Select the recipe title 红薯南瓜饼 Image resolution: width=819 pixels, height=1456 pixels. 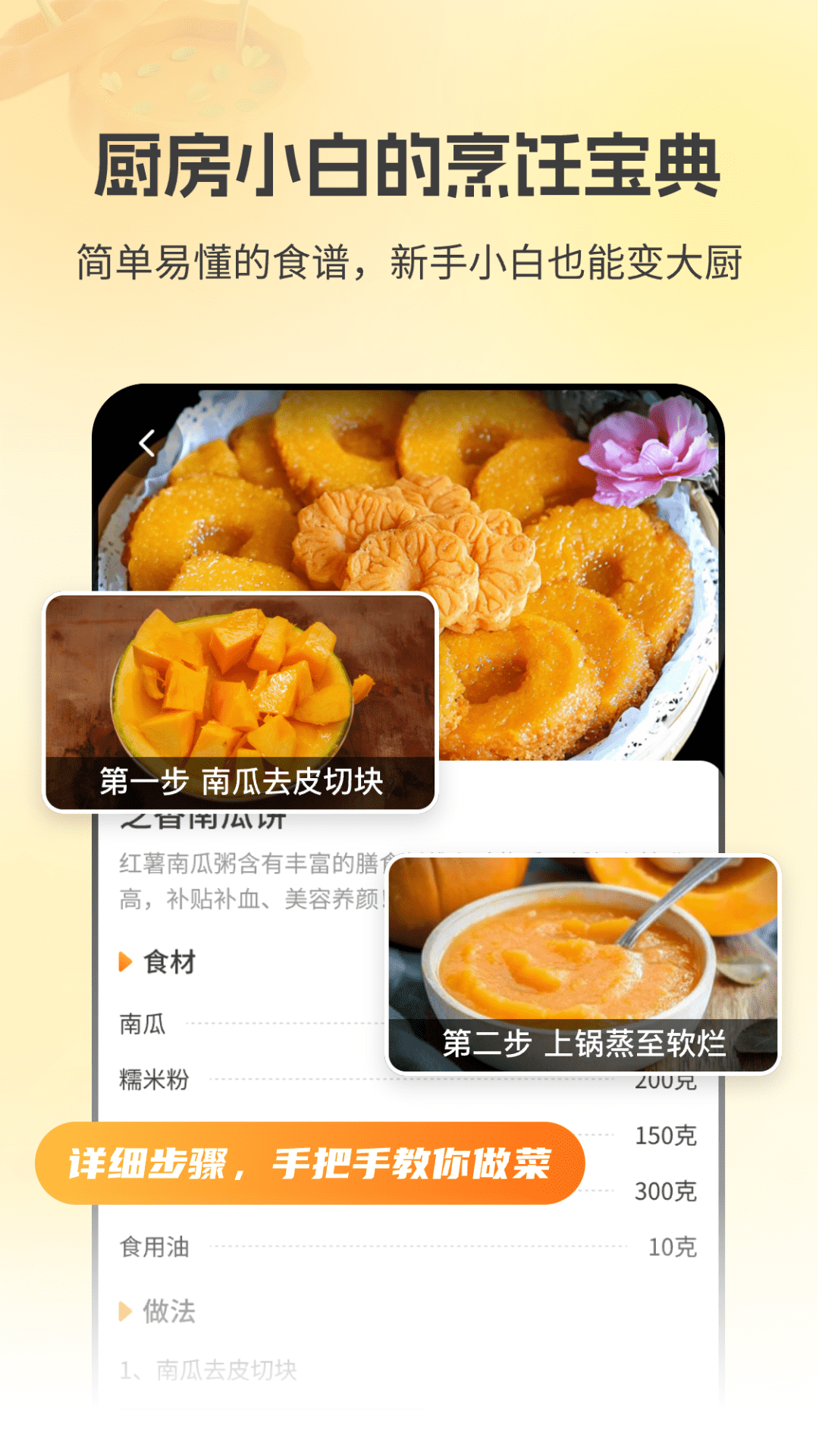[x=205, y=823]
